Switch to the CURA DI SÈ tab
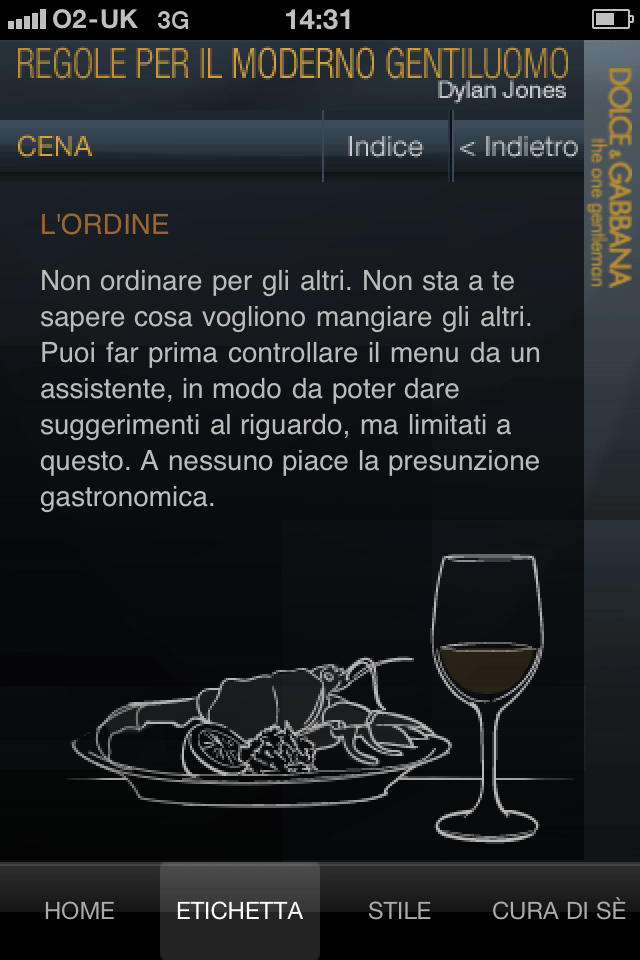 558,911
